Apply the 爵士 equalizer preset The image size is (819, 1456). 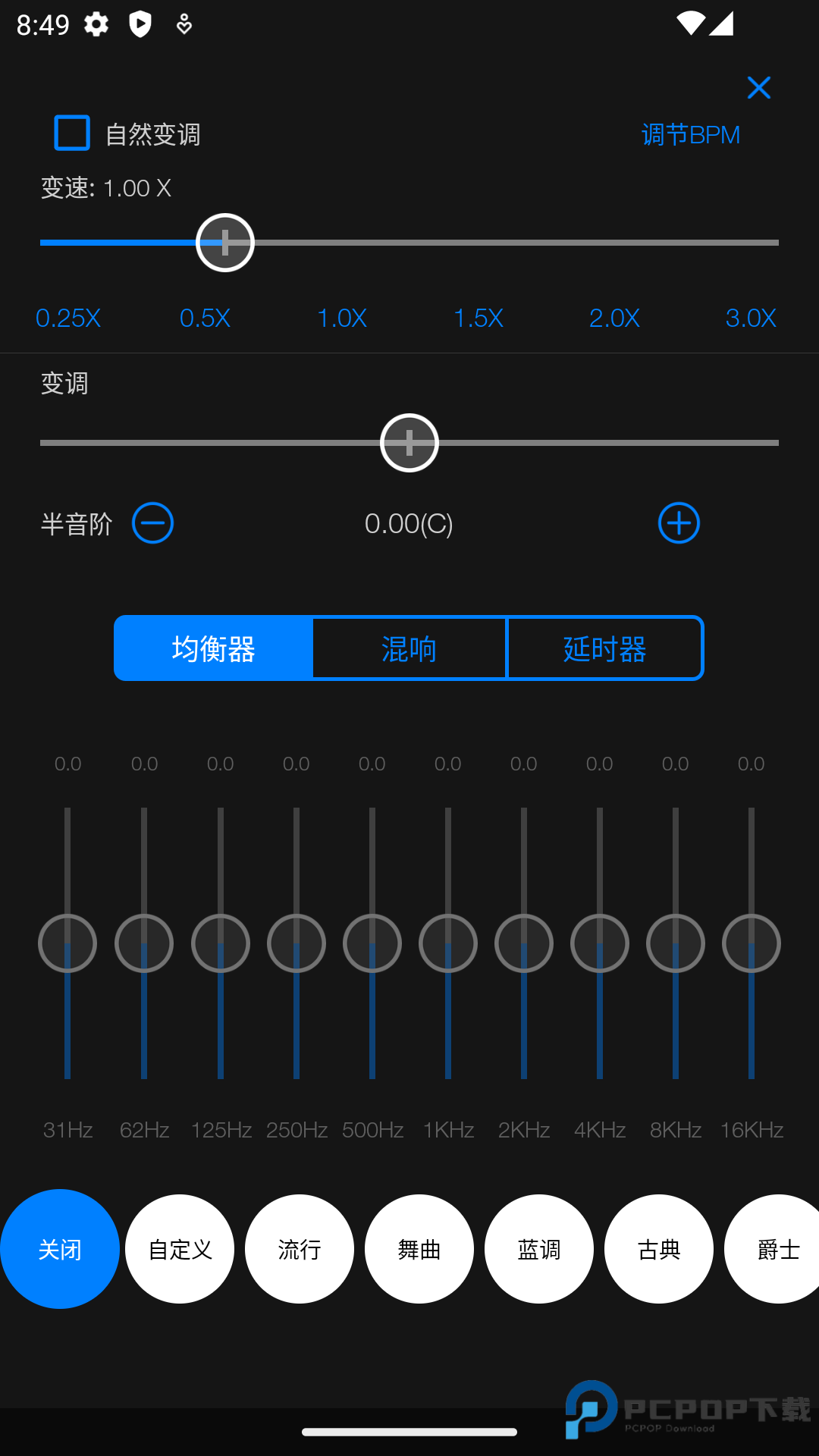coord(775,1249)
